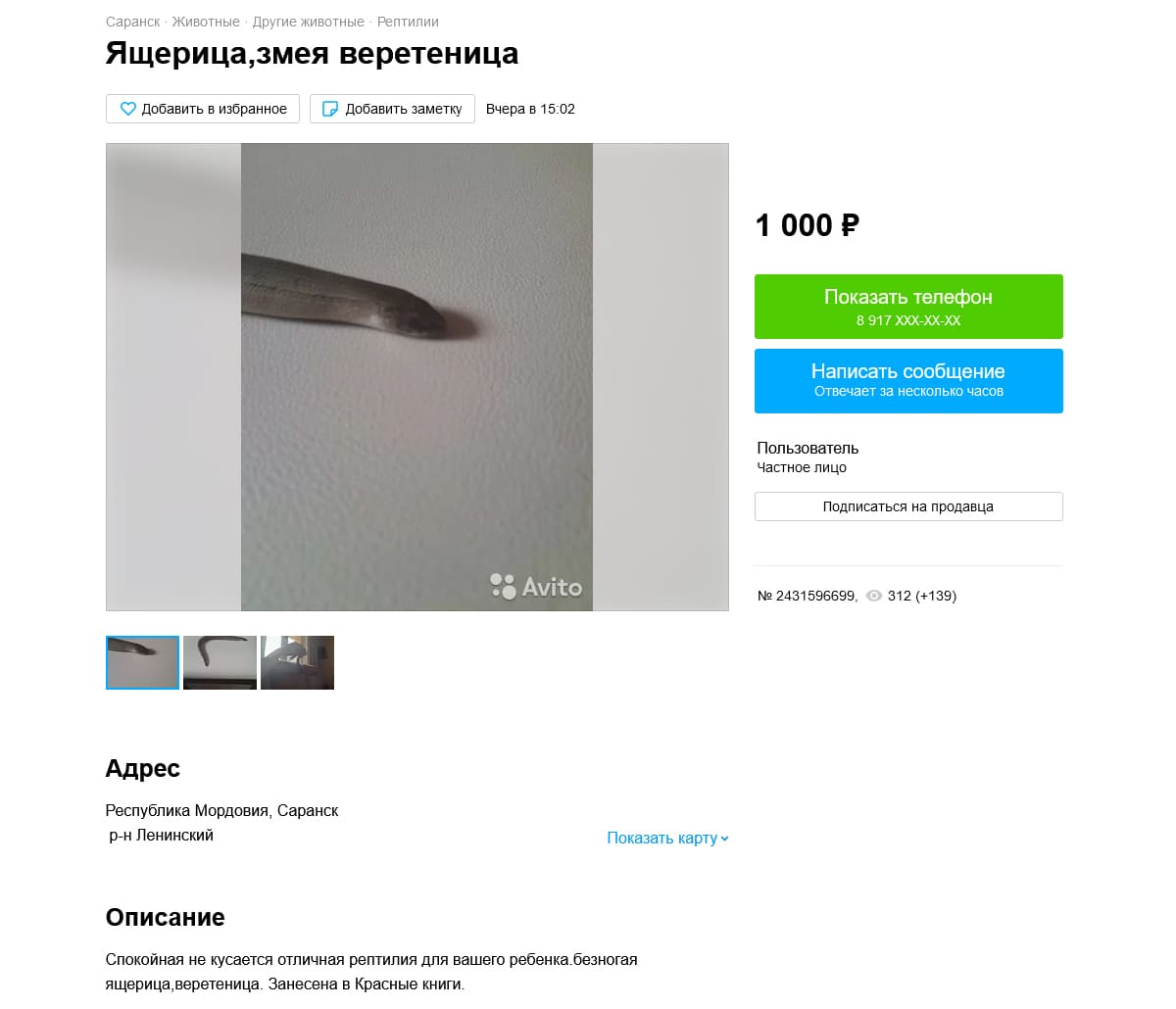Image resolution: width=1176 pixels, height=1009 pixels.
Task: Tap Подписаться на продавца
Action: pos(907,506)
